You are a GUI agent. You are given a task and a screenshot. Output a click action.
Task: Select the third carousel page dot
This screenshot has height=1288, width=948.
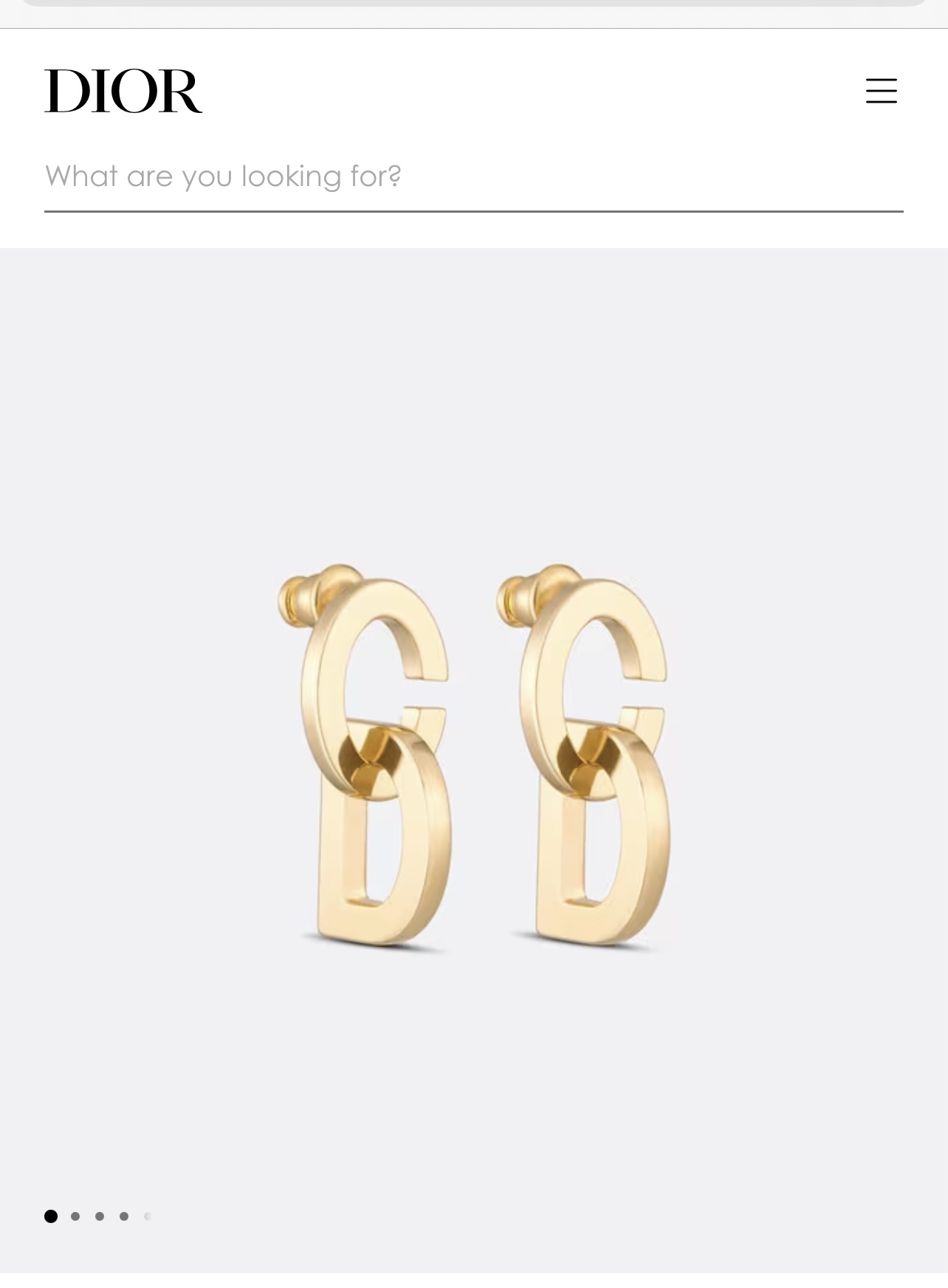100,1216
